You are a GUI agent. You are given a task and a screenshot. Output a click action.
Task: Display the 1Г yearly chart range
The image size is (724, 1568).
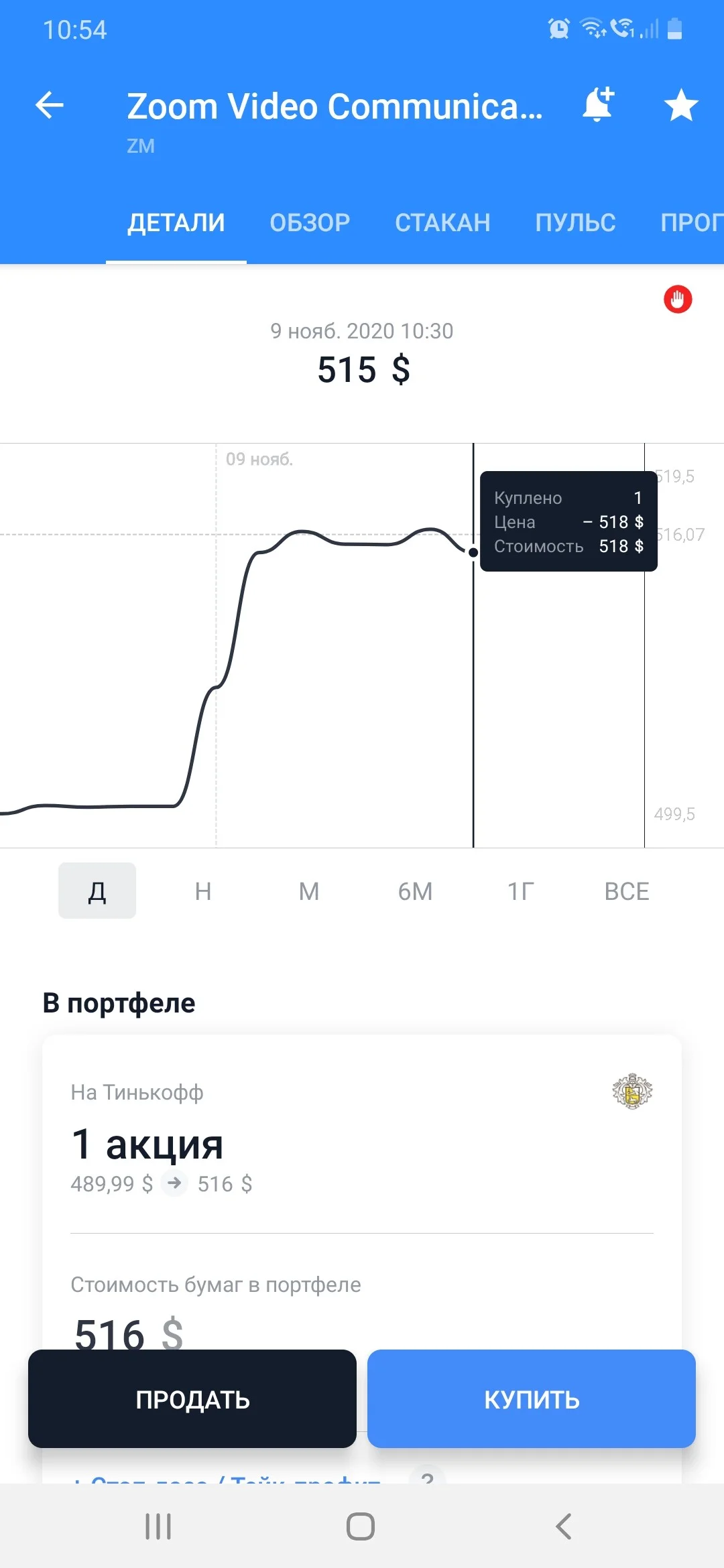point(521,891)
